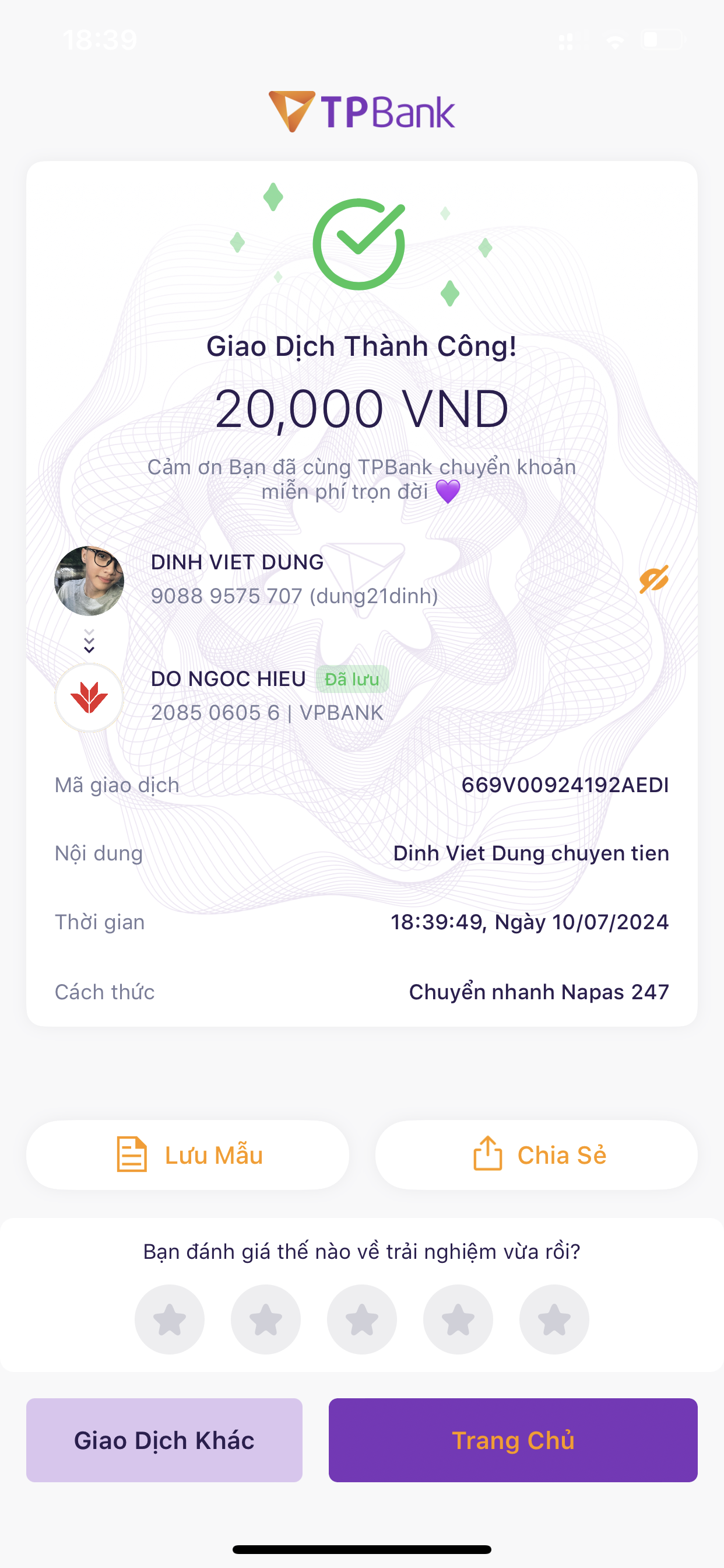Toggle sender account visibility eye icon
Viewport: 724px width, 1568px height.
point(653,579)
